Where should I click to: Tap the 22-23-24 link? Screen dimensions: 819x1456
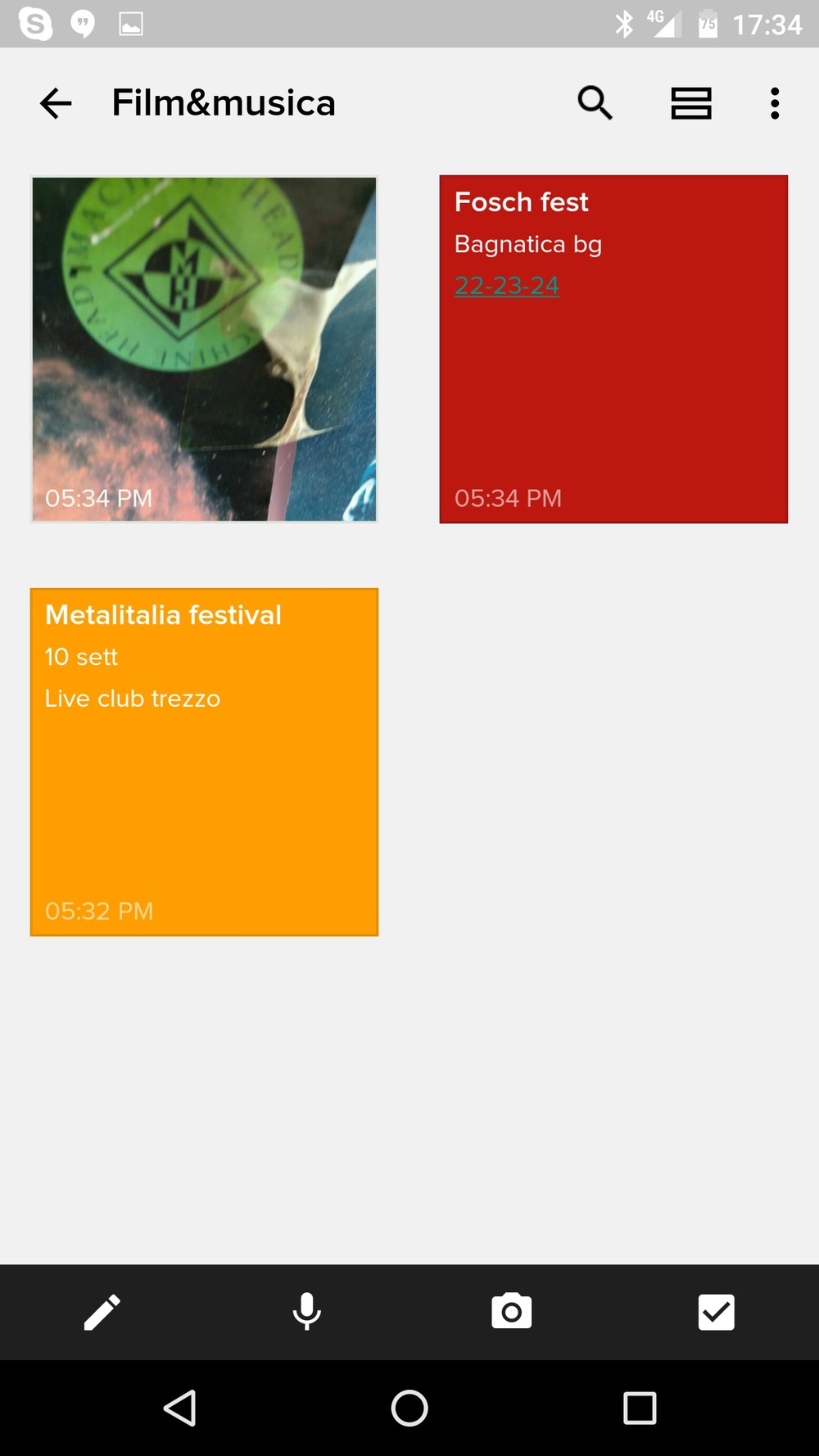tap(507, 286)
